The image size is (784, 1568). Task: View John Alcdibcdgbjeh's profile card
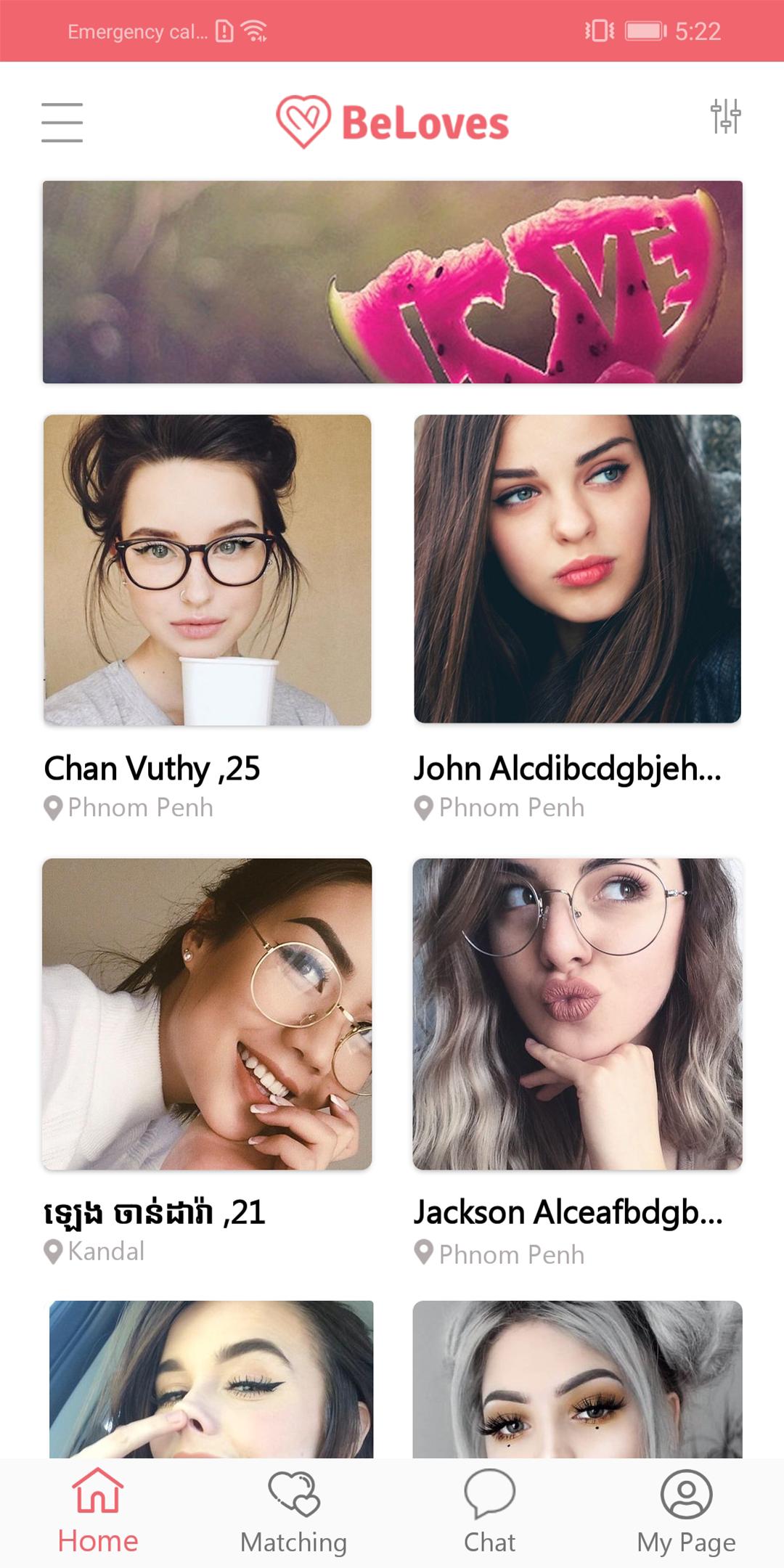577,569
